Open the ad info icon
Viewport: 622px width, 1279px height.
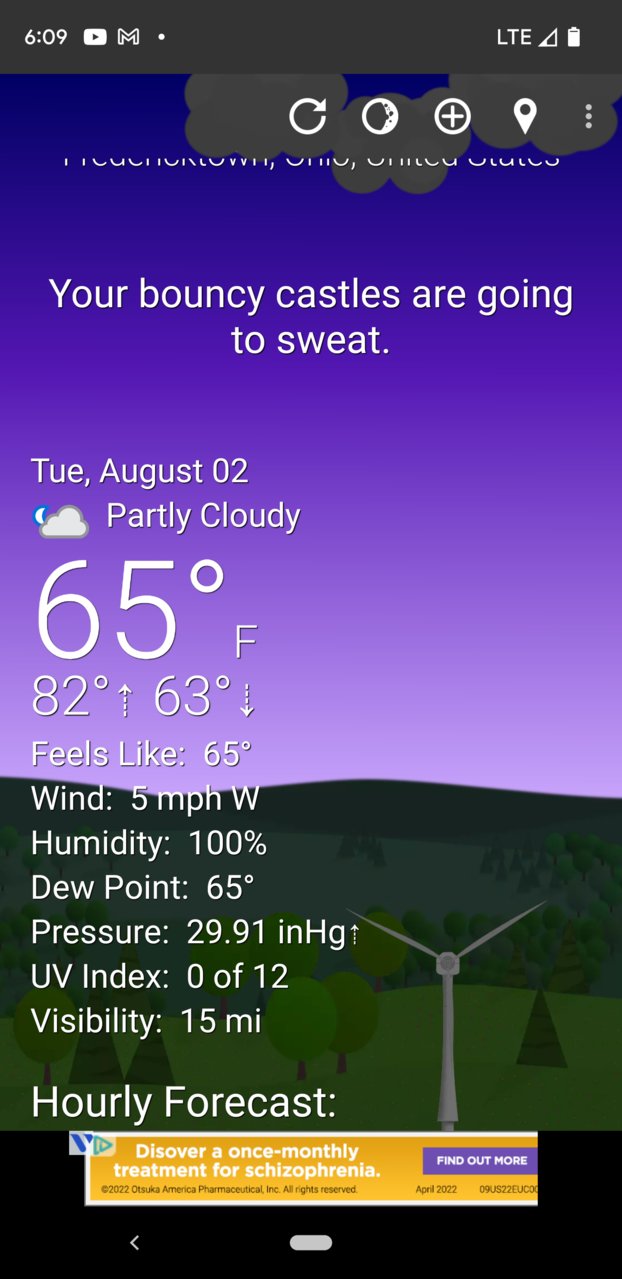tap(105, 1144)
